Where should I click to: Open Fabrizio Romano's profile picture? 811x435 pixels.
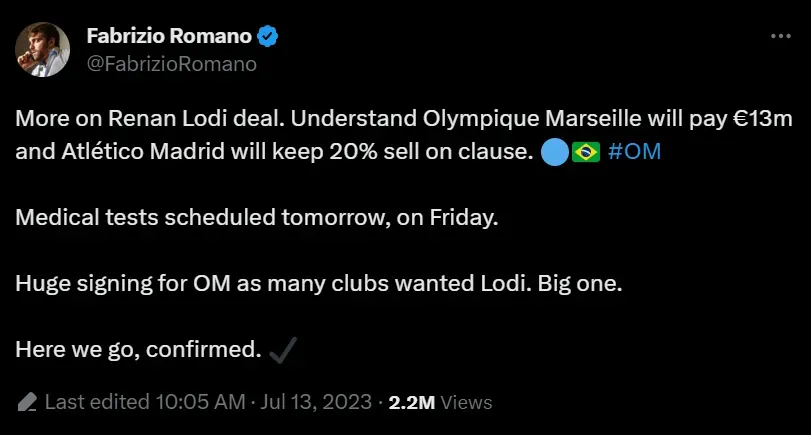[x=44, y=50]
